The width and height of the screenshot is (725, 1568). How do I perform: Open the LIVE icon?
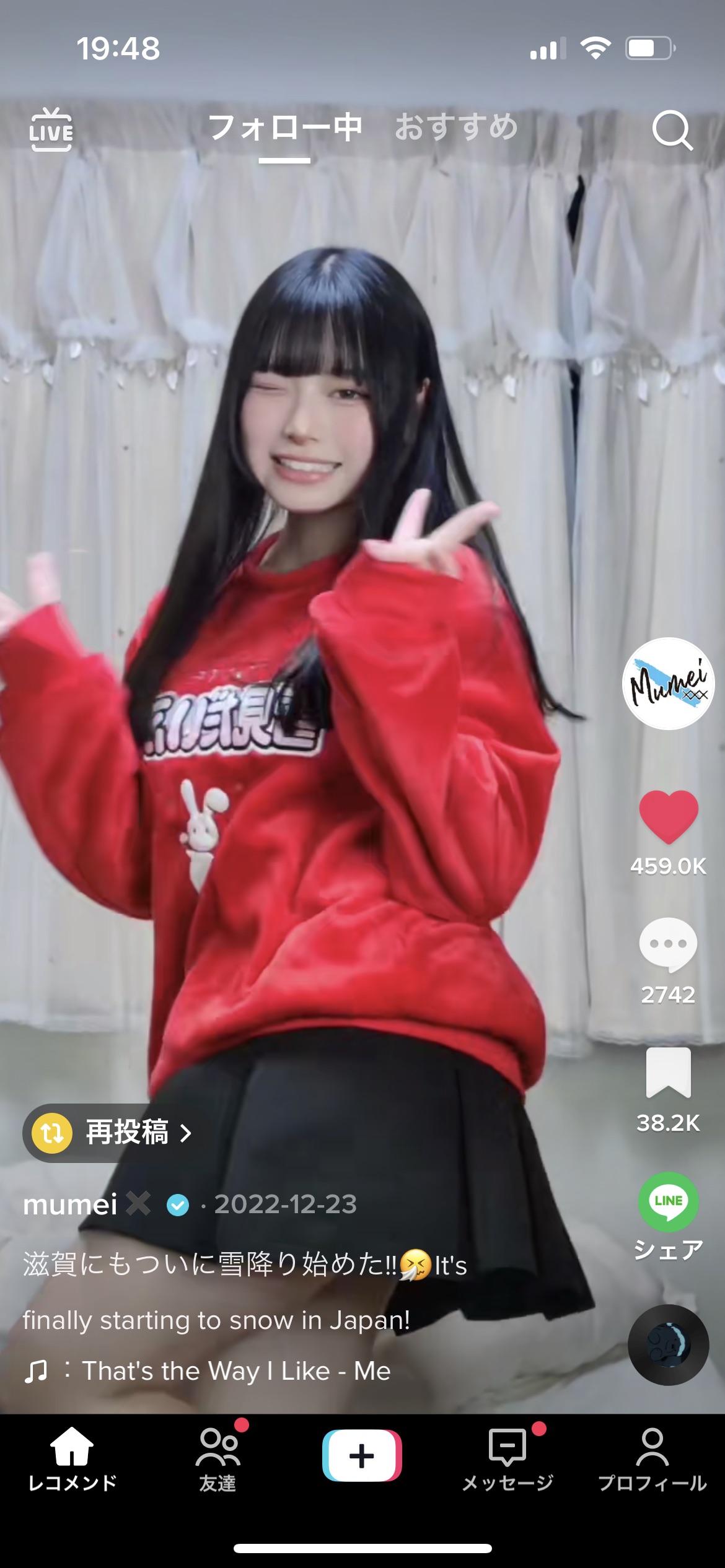coord(51,129)
